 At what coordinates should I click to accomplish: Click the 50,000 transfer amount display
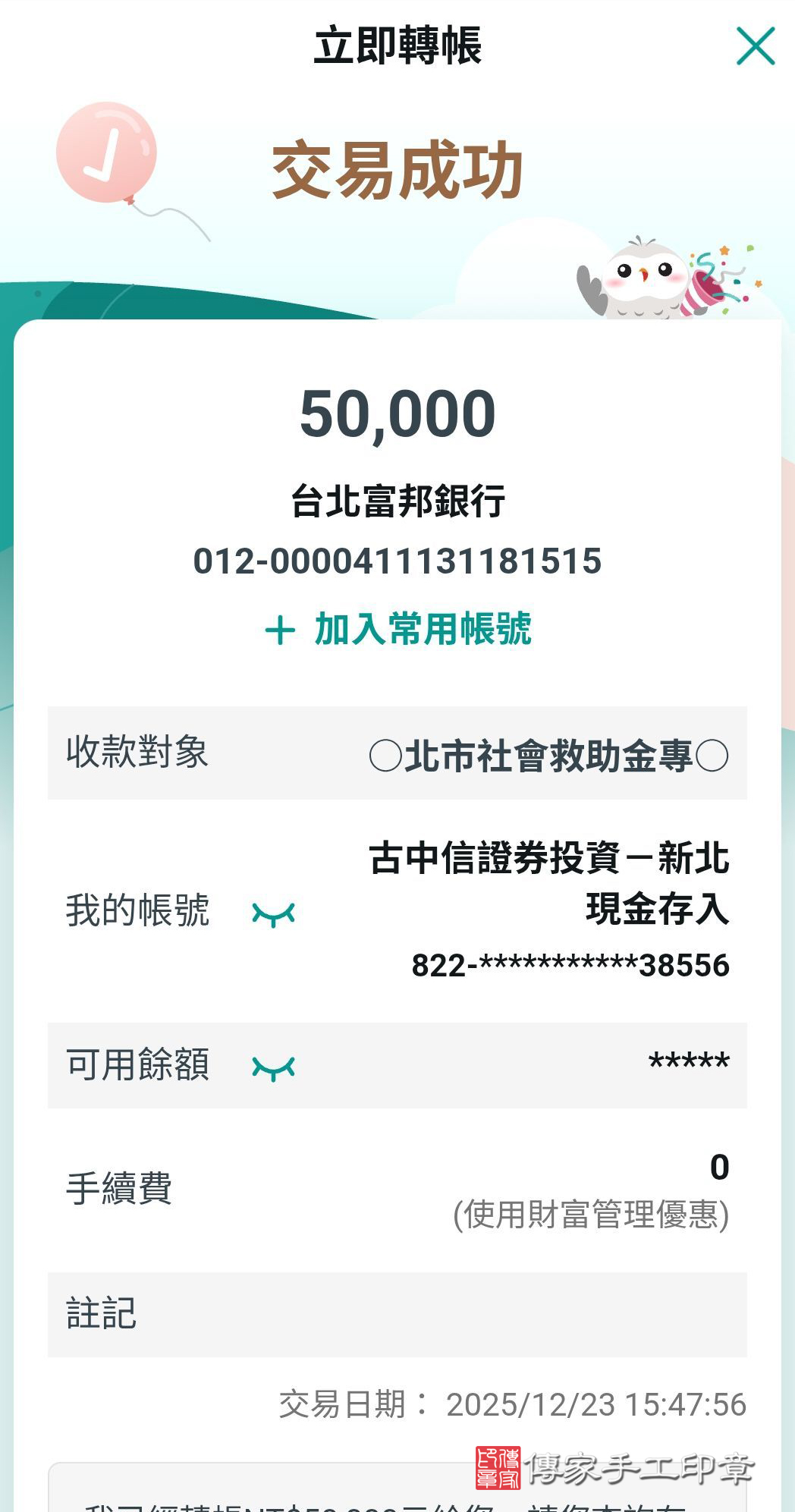[x=397, y=414]
